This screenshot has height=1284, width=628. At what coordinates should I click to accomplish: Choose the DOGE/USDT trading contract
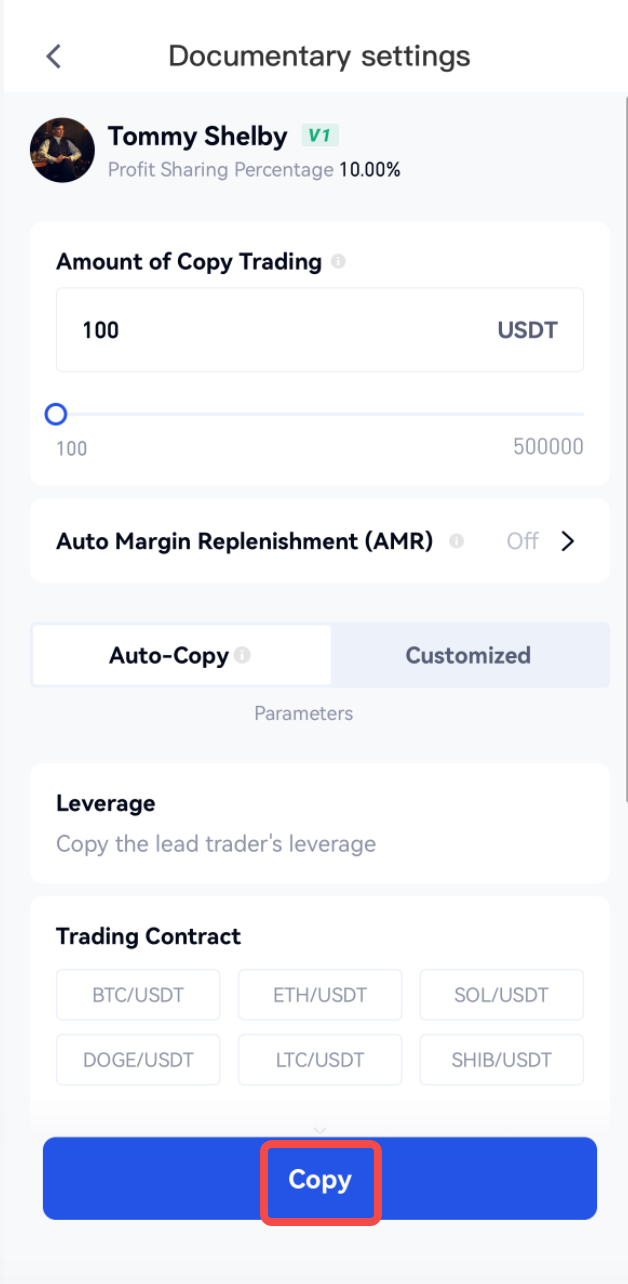pos(138,1059)
